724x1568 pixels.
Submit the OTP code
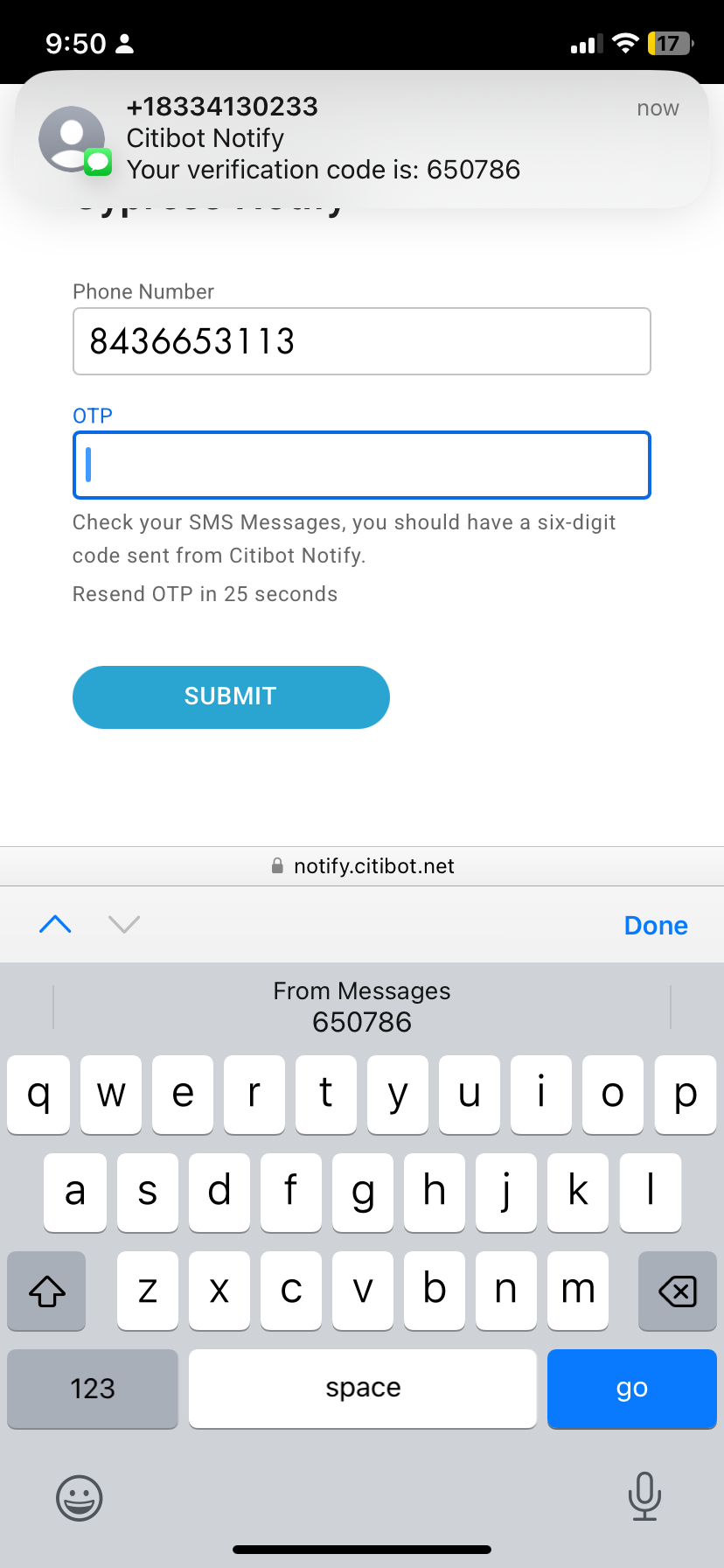(231, 696)
